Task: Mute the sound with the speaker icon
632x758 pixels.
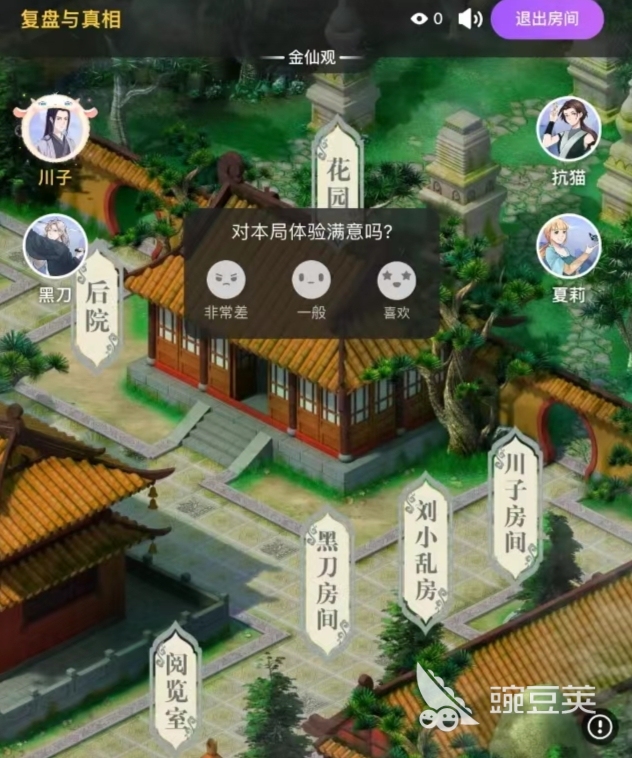Action: coord(469,19)
